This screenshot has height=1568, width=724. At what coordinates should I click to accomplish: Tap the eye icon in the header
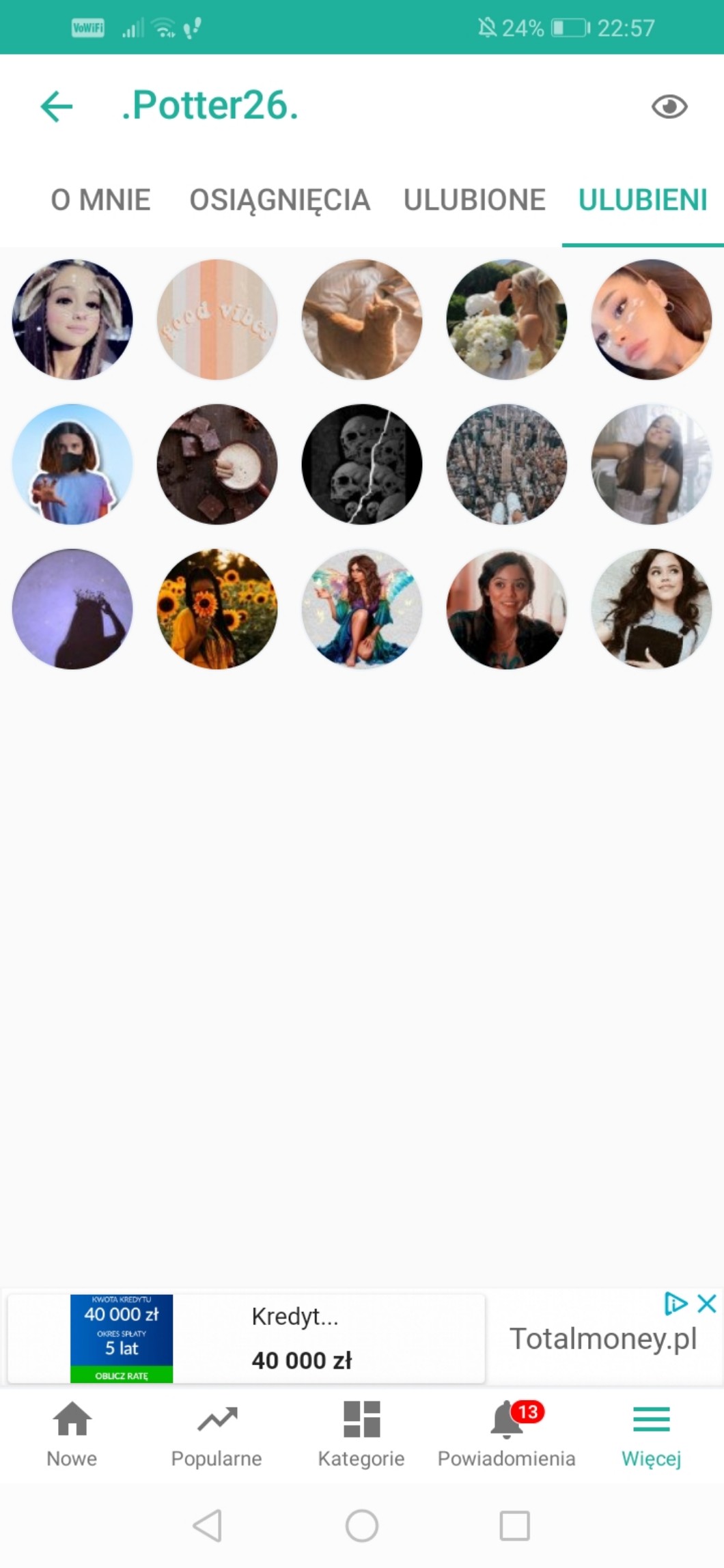pos(669,107)
